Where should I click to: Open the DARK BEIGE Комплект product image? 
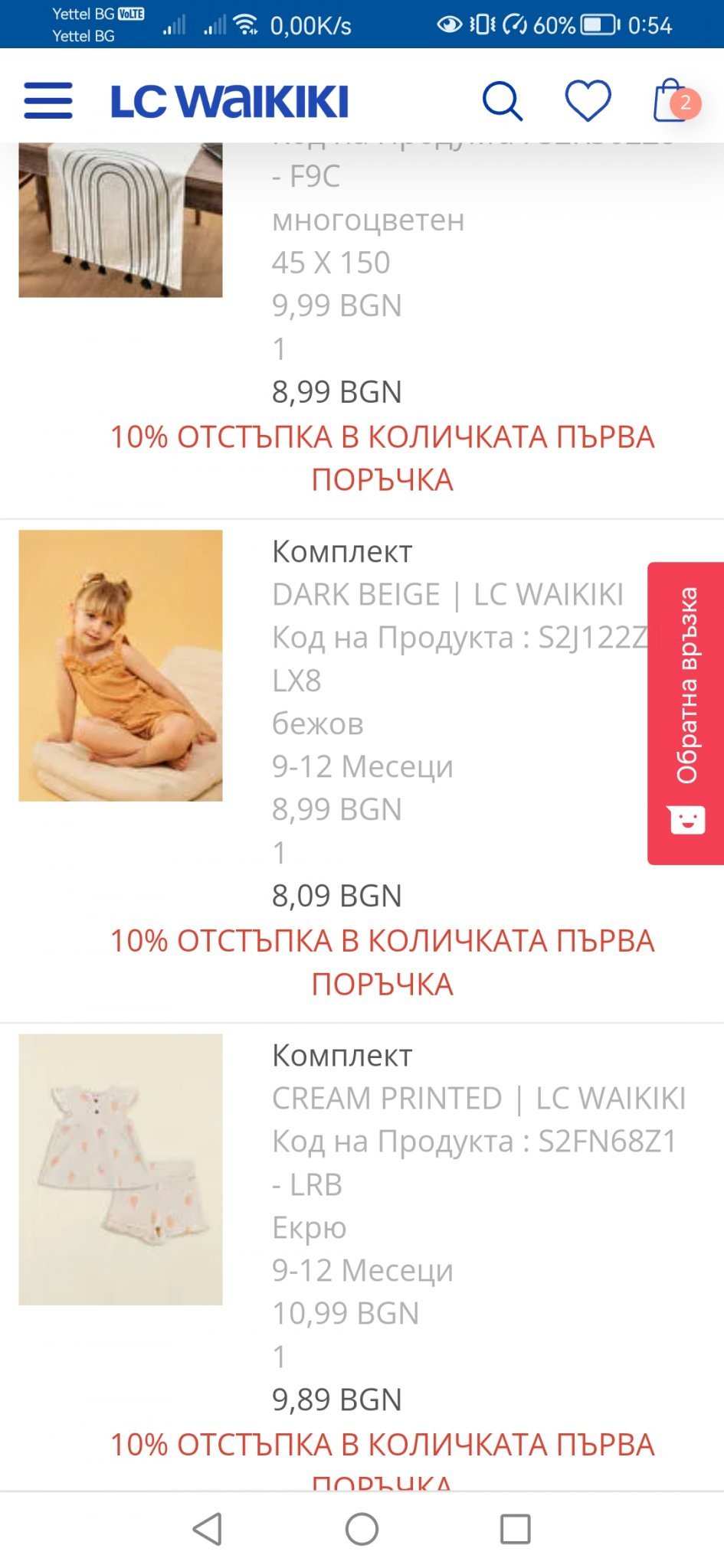120,665
